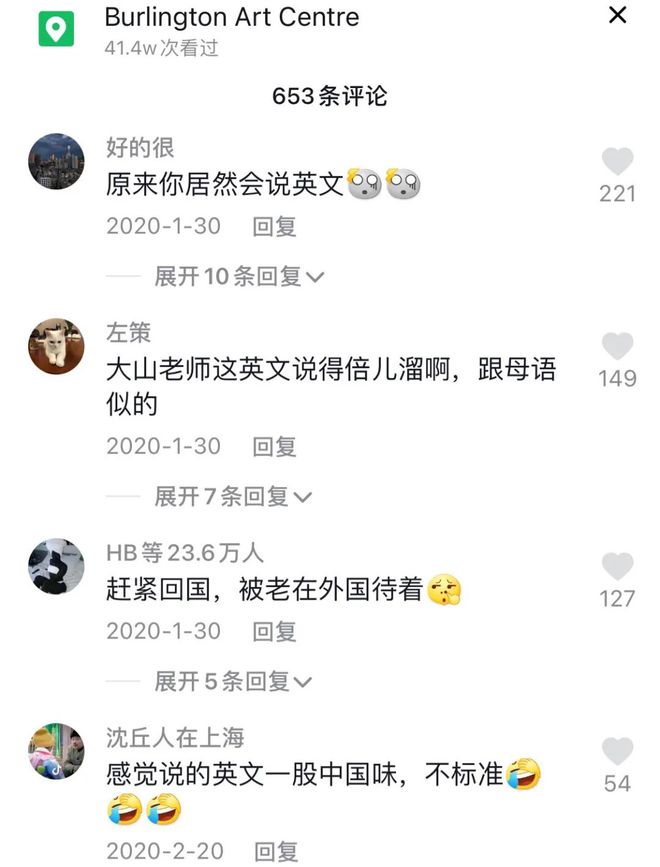Like the comment by 左策
Screen dimensions: 660x867
coord(617,347)
